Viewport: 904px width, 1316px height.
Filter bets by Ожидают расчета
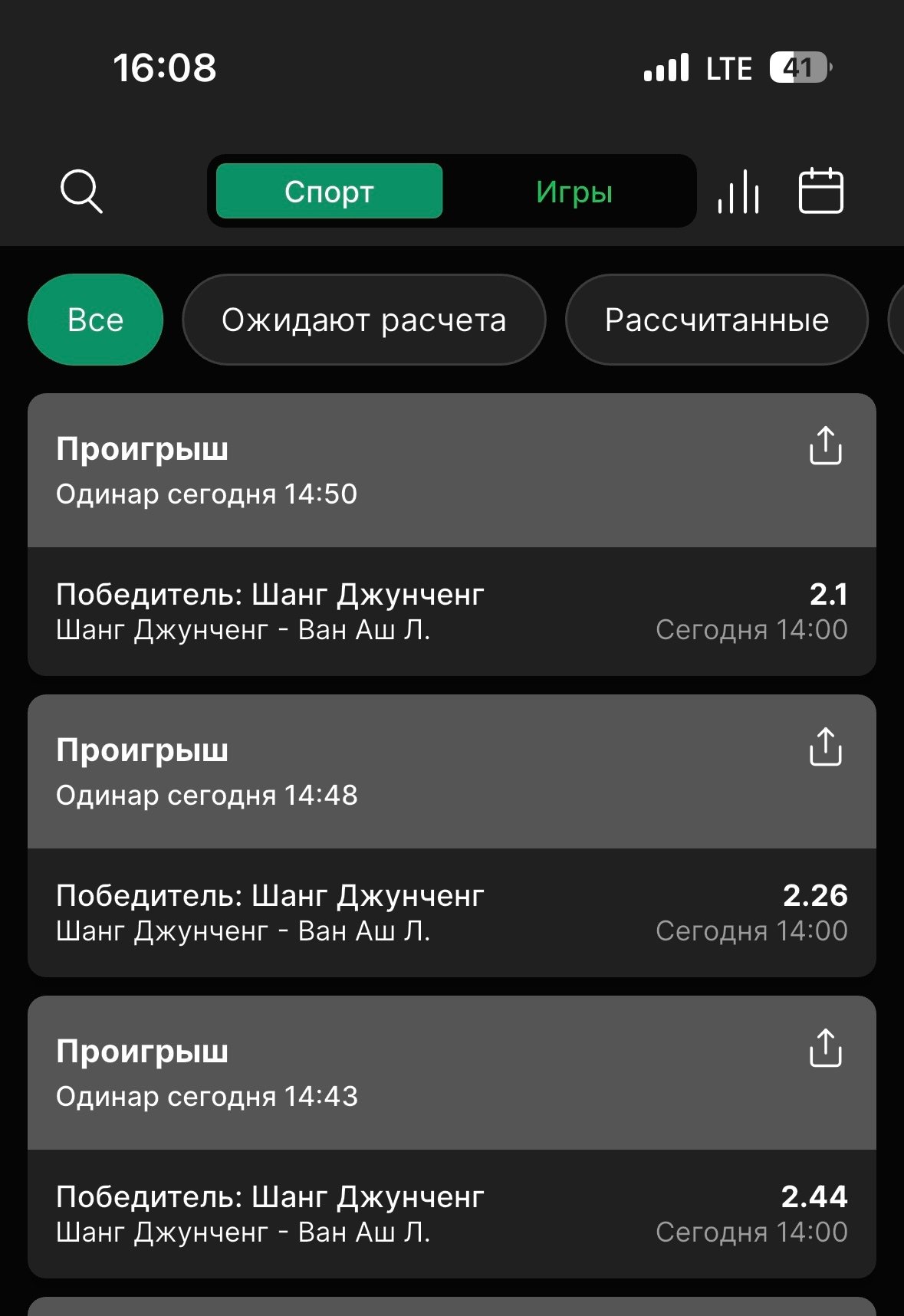click(x=363, y=320)
